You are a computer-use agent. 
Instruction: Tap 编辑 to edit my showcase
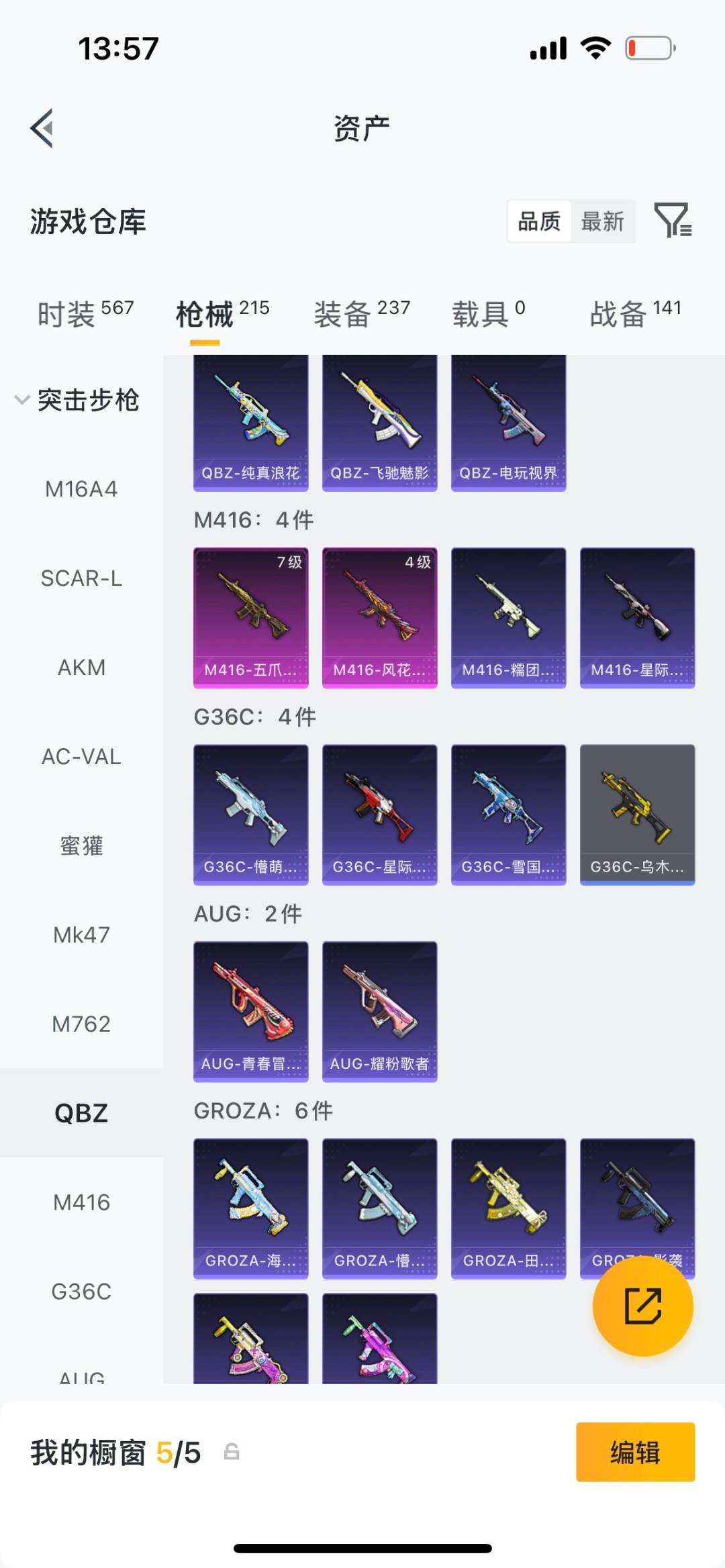point(636,1452)
